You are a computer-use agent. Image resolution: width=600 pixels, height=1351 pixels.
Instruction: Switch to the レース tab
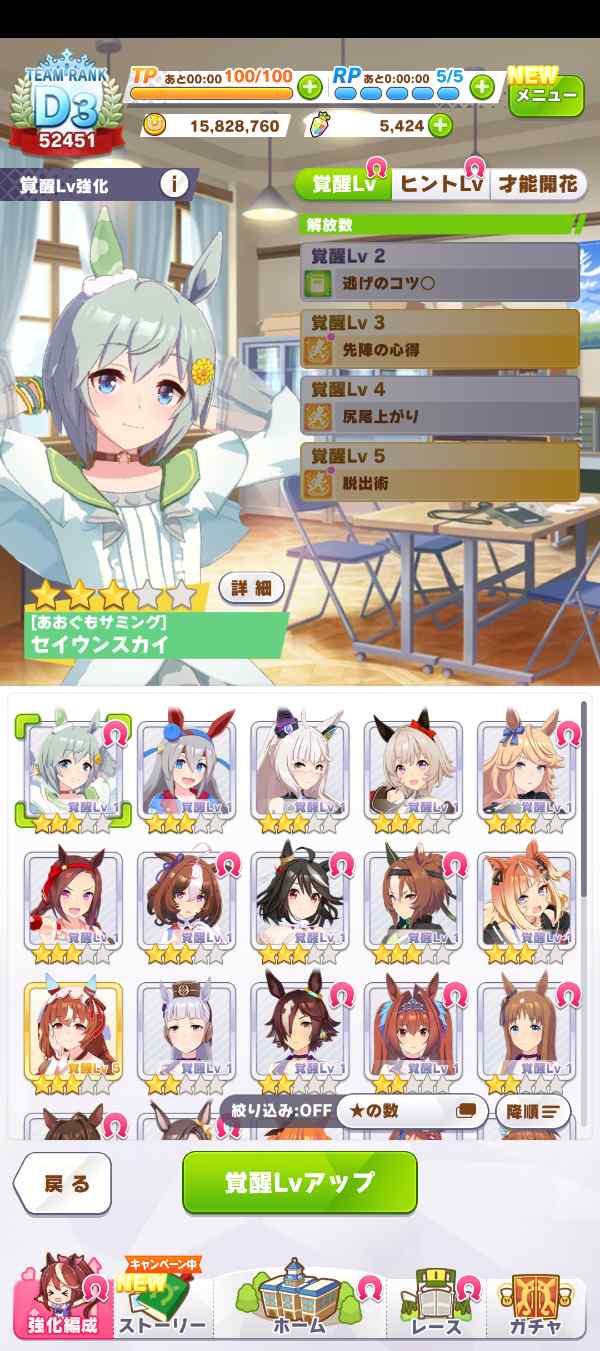[437, 1305]
